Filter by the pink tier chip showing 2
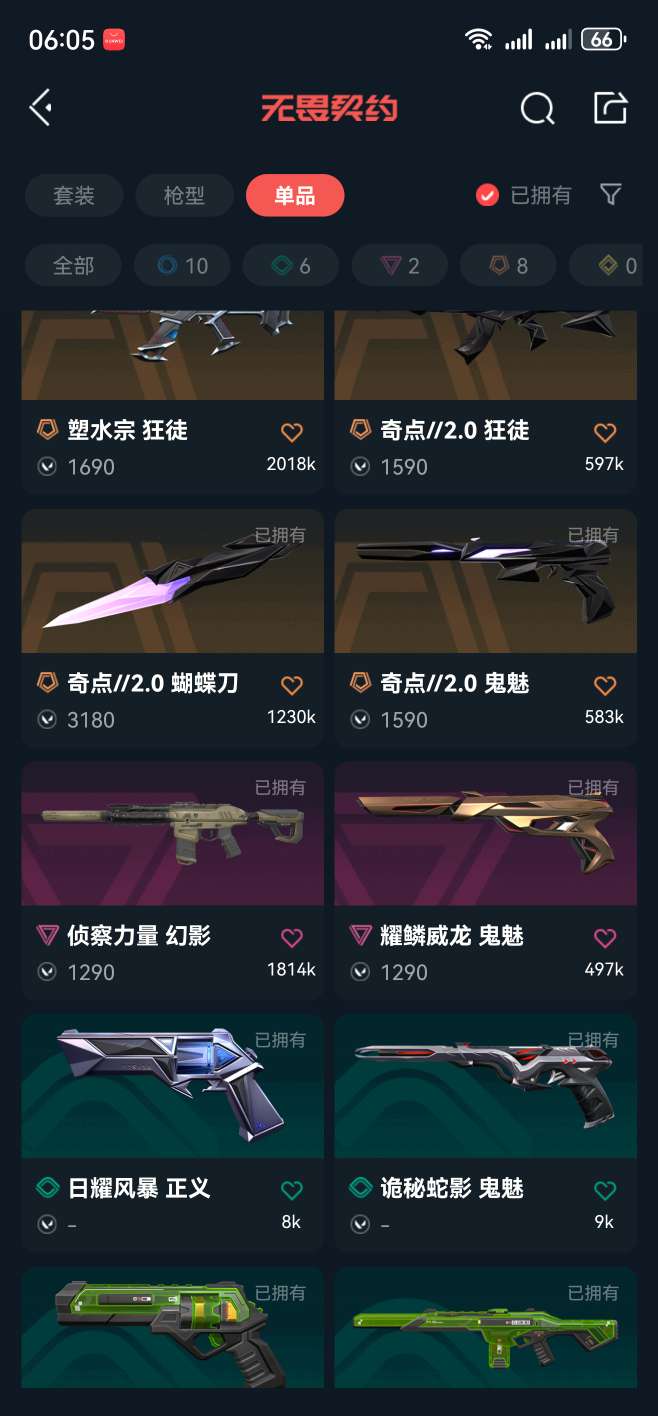This screenshot has width=658, height=1416. [400, 265]
